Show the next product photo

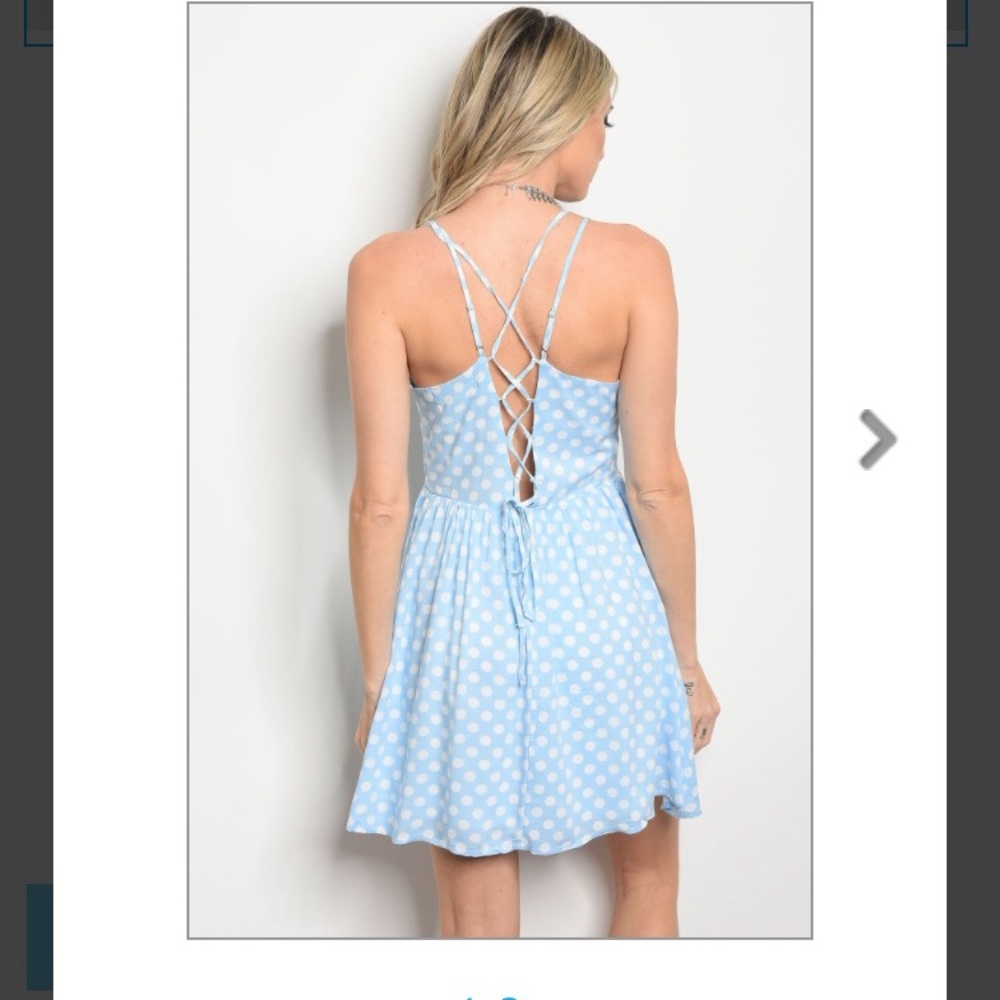pyautogui.click(x=877, y=439)
